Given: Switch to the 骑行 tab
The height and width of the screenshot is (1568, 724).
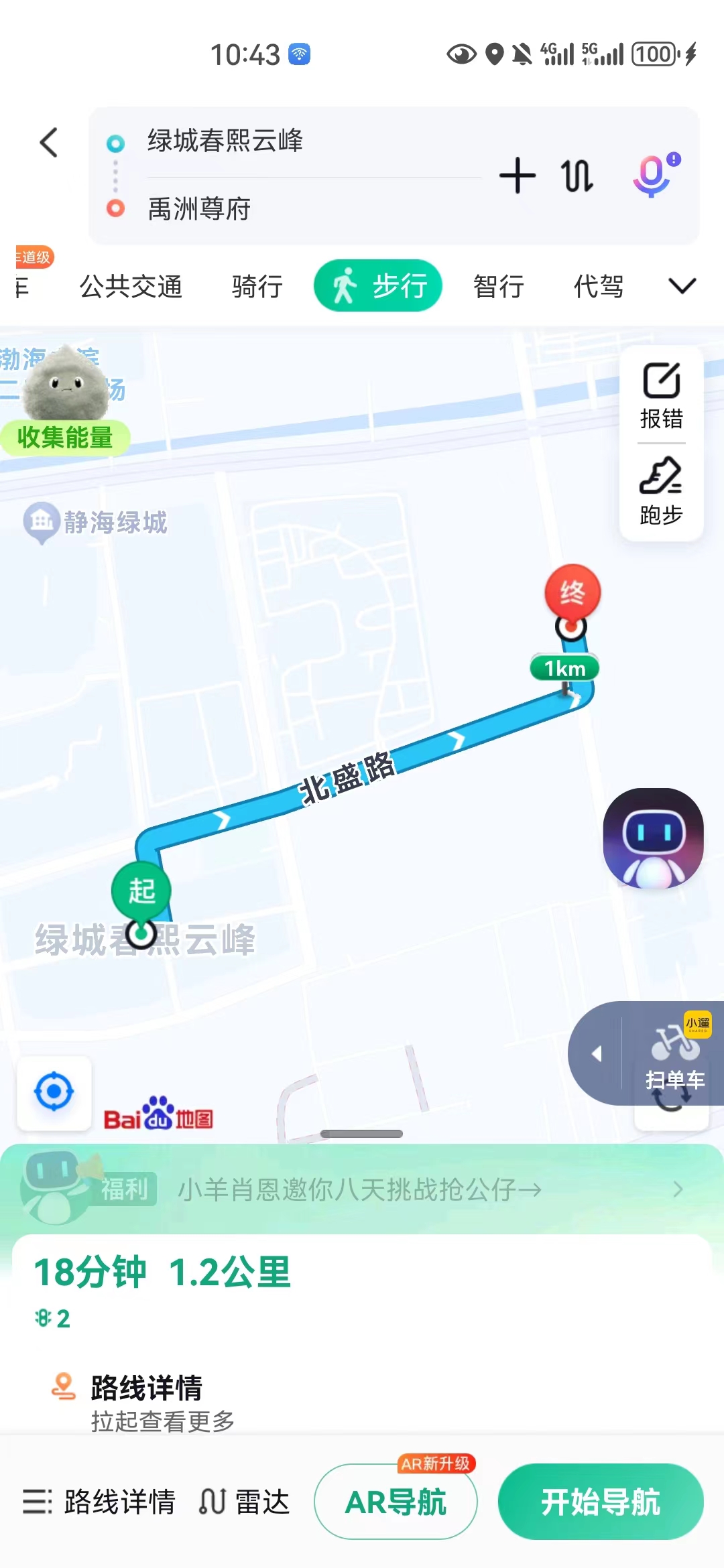Looking at the screenshot, I should (257, 287).
